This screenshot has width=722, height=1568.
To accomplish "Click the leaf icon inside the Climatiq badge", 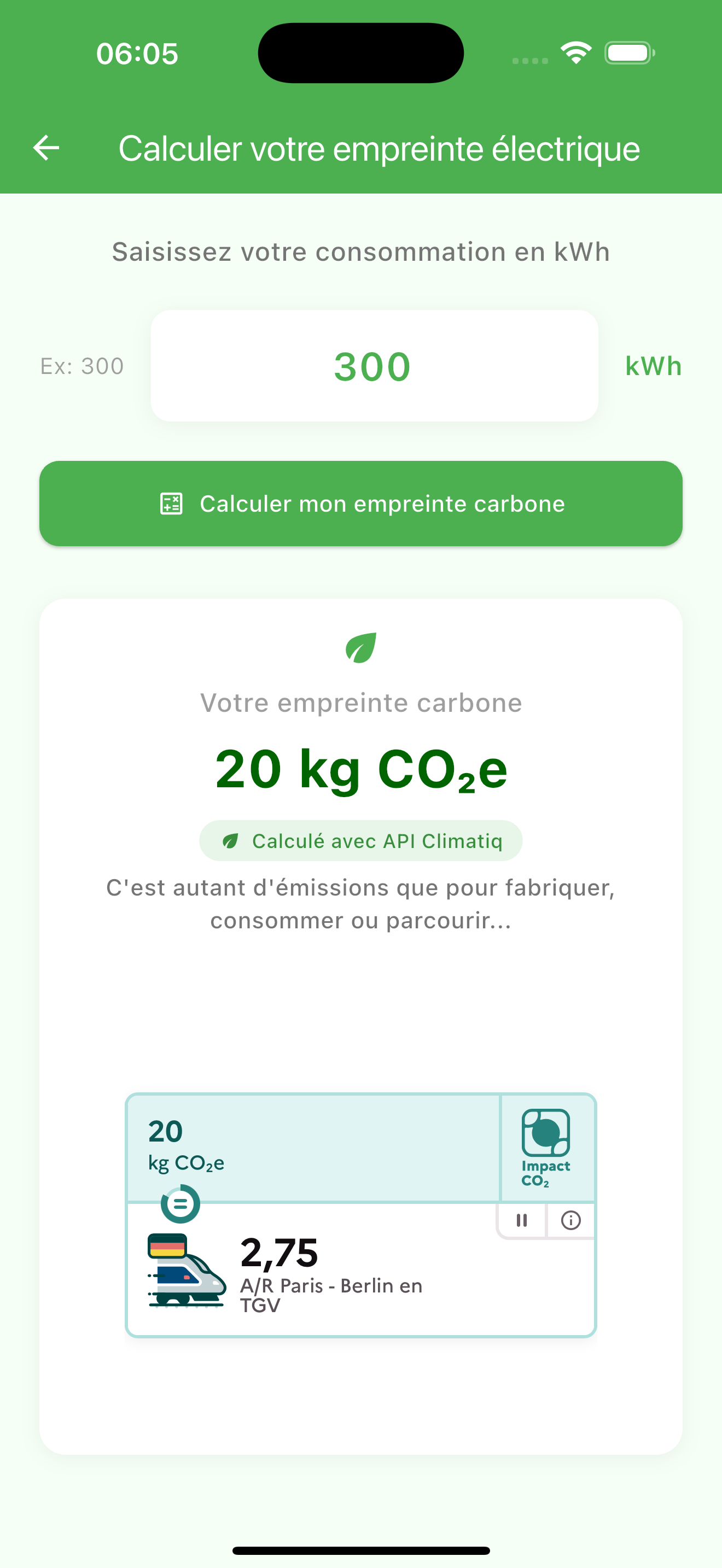I will (x=232, y=841).
